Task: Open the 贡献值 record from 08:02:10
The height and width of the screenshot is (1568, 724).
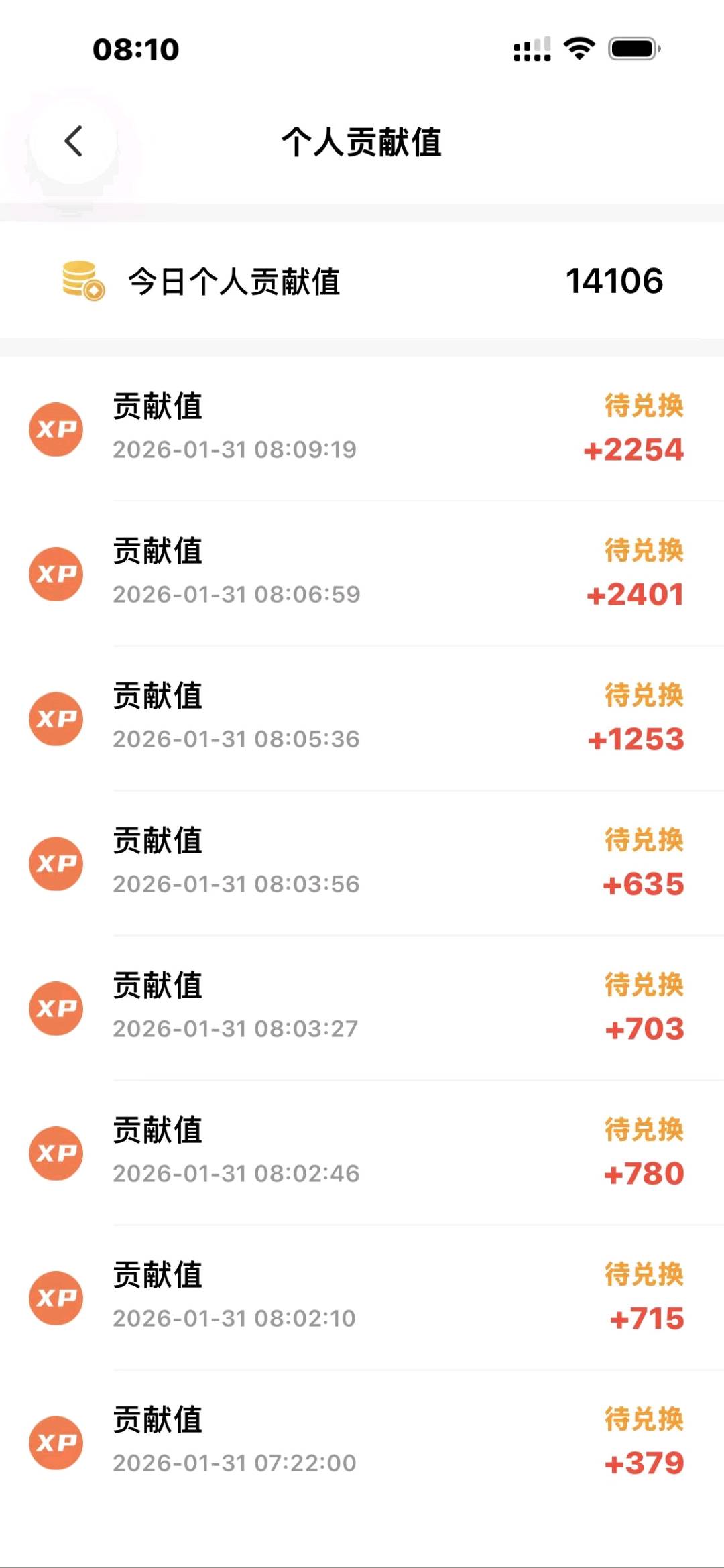Action: point(157,1277)
